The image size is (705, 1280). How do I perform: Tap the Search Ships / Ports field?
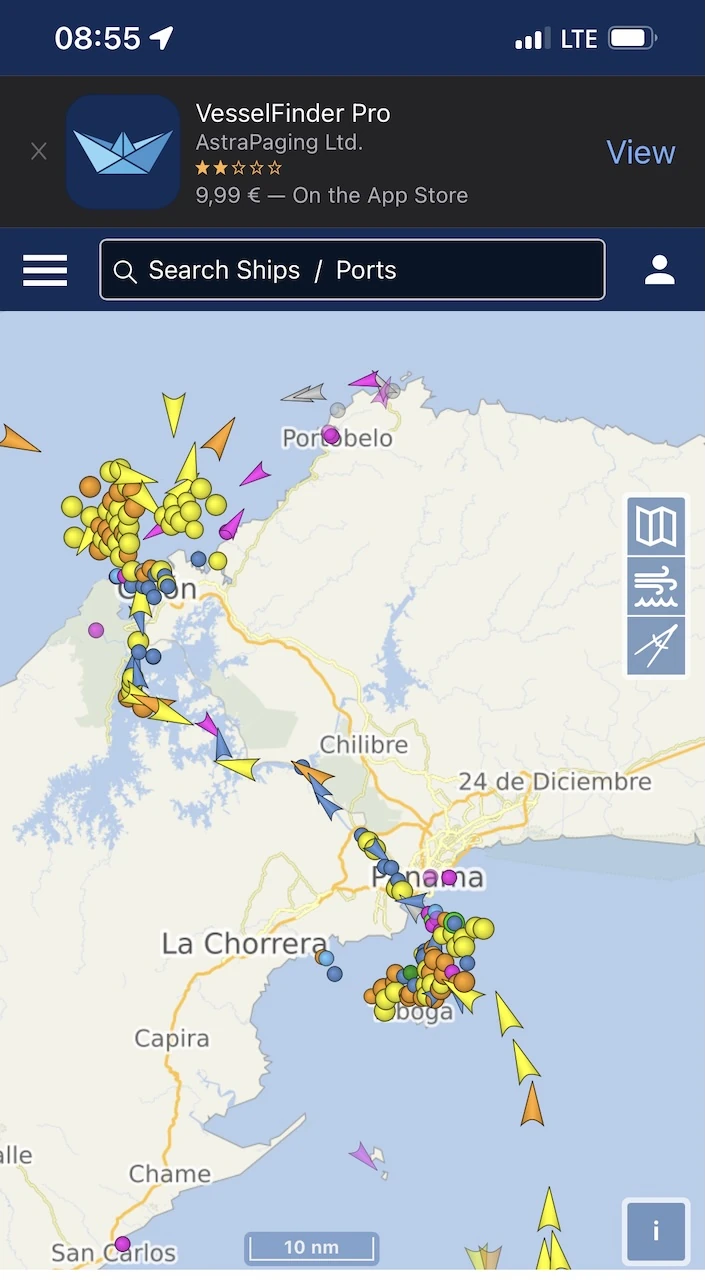click(352, 270)
